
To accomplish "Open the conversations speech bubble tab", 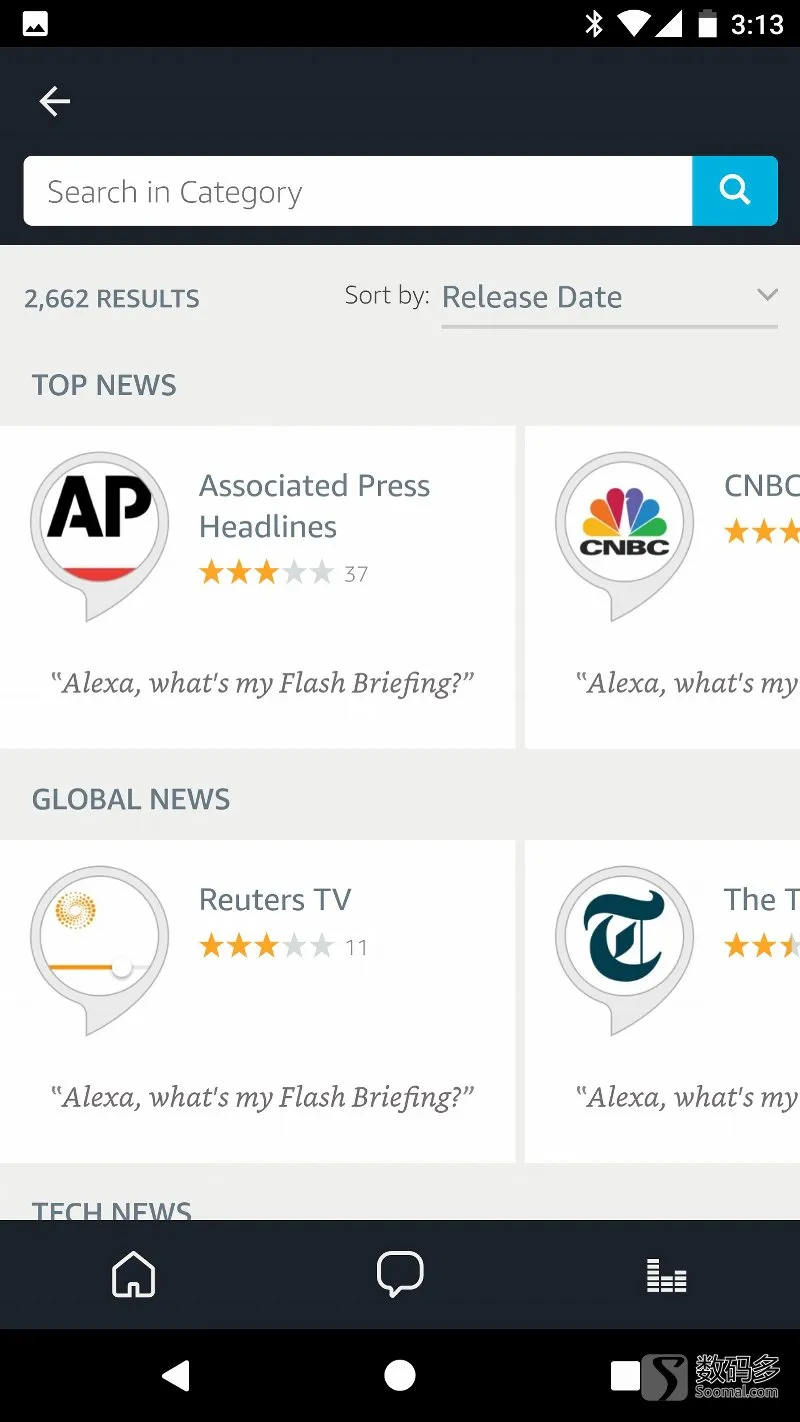I will coord(400,1275).
